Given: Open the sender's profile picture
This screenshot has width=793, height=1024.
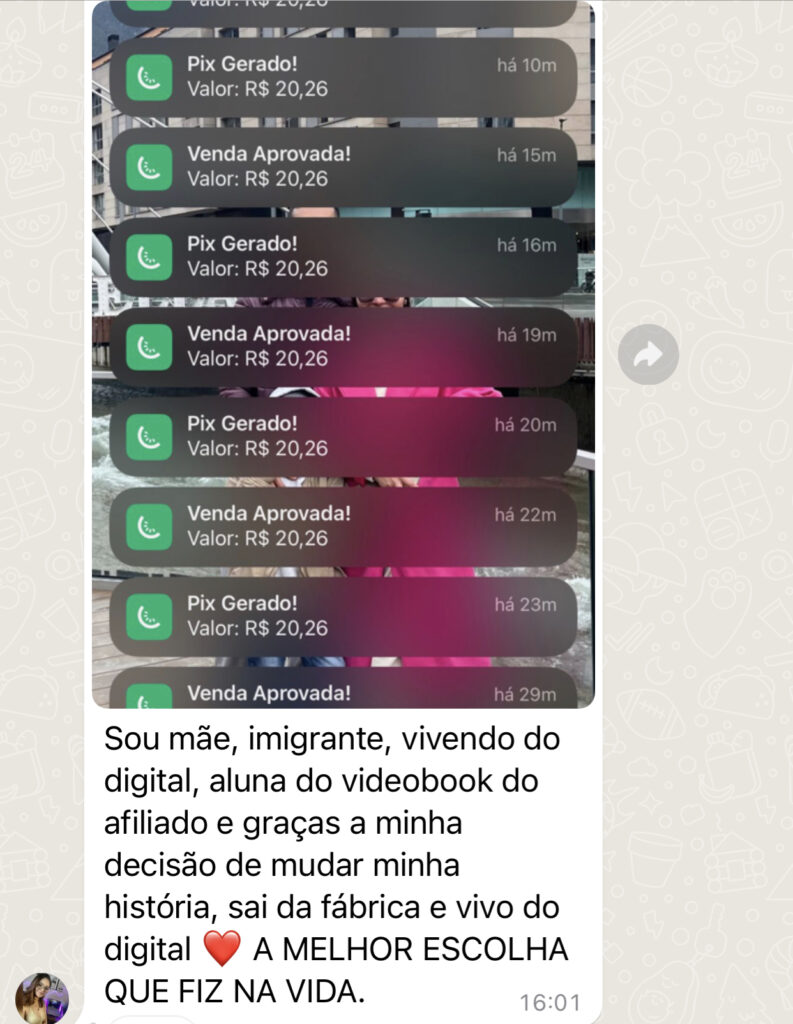Looking at the screenshot, I should [x=42, y=997].
